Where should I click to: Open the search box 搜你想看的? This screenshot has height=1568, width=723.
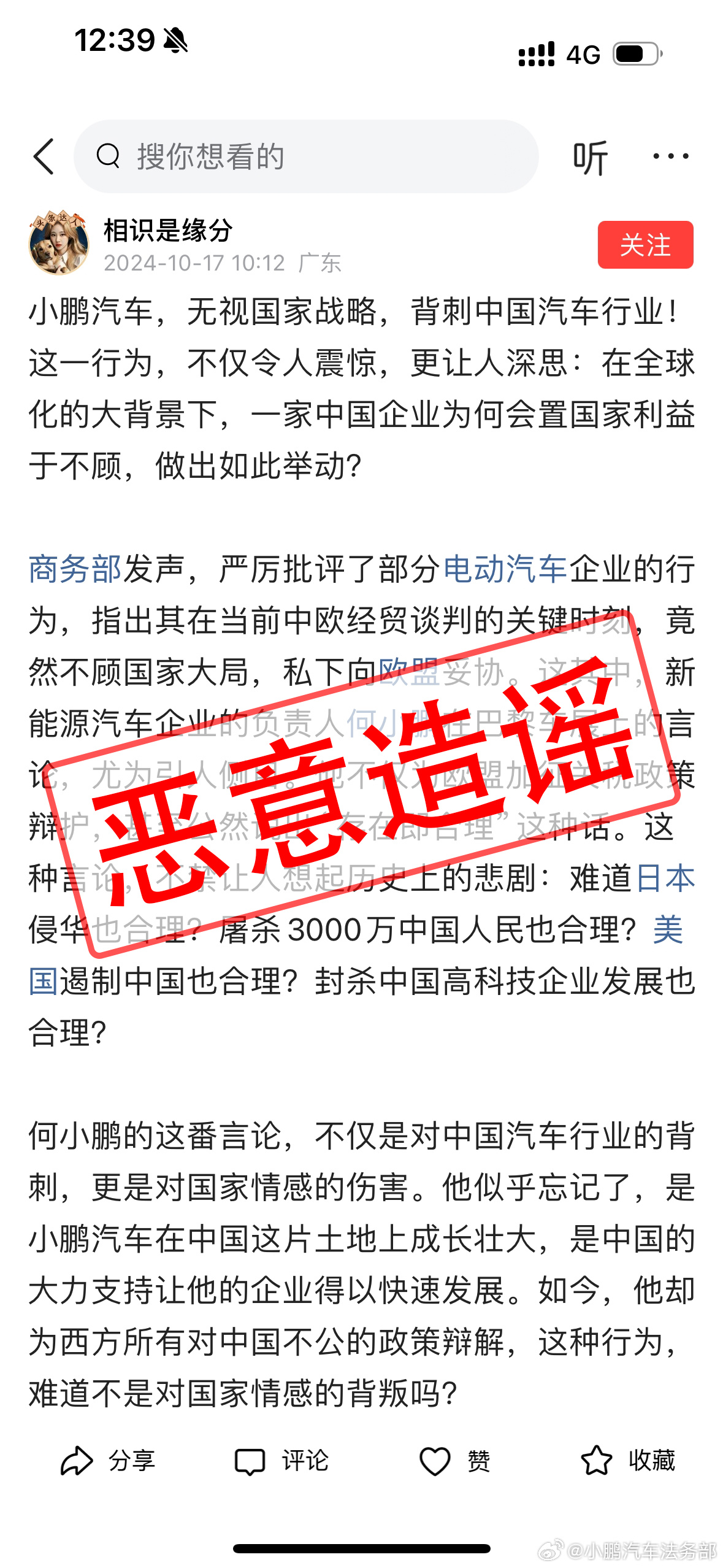coord(306,156)
